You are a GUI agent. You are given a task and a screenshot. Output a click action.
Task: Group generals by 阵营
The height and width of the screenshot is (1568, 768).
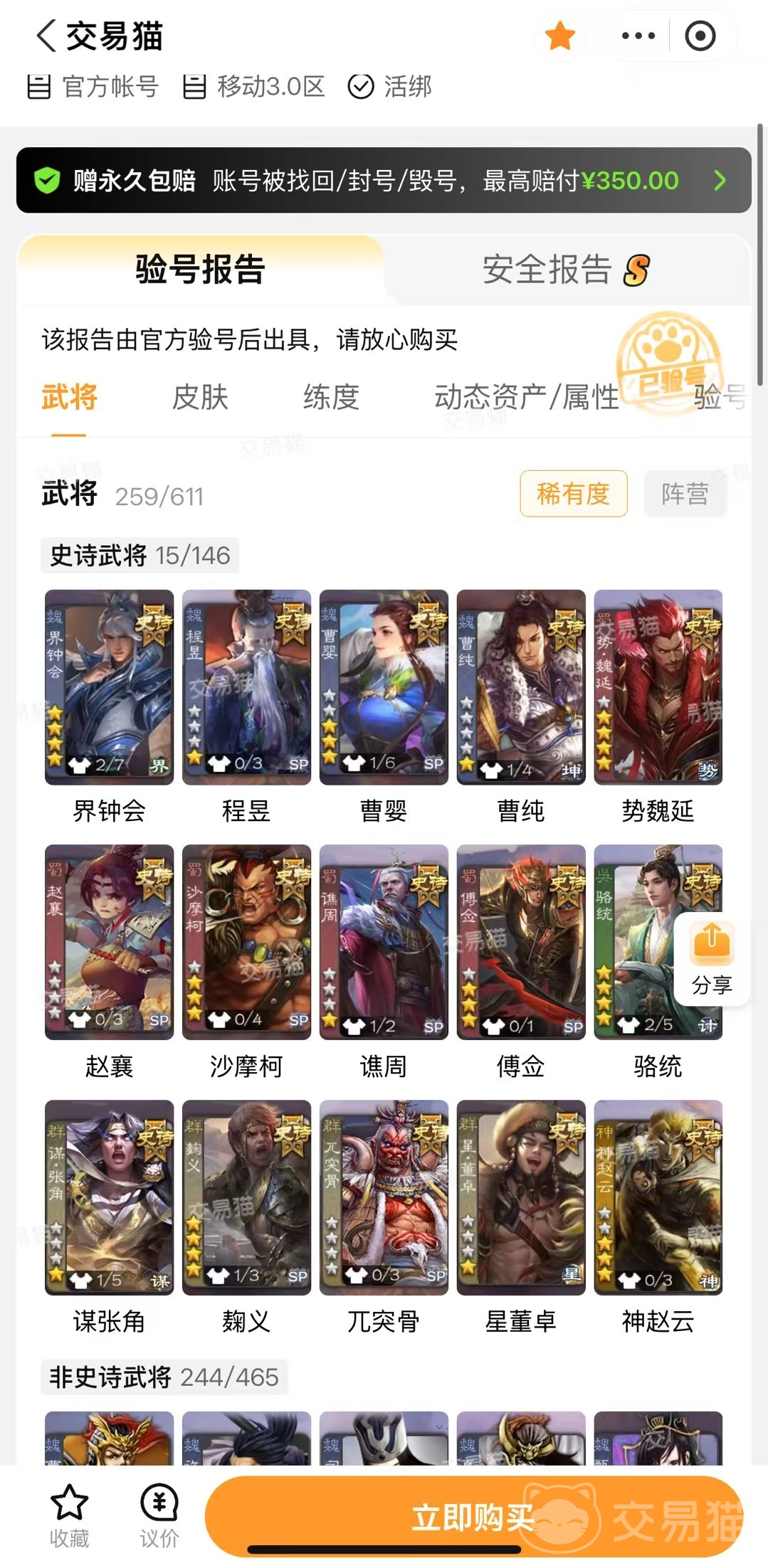(x=685, y=494)
